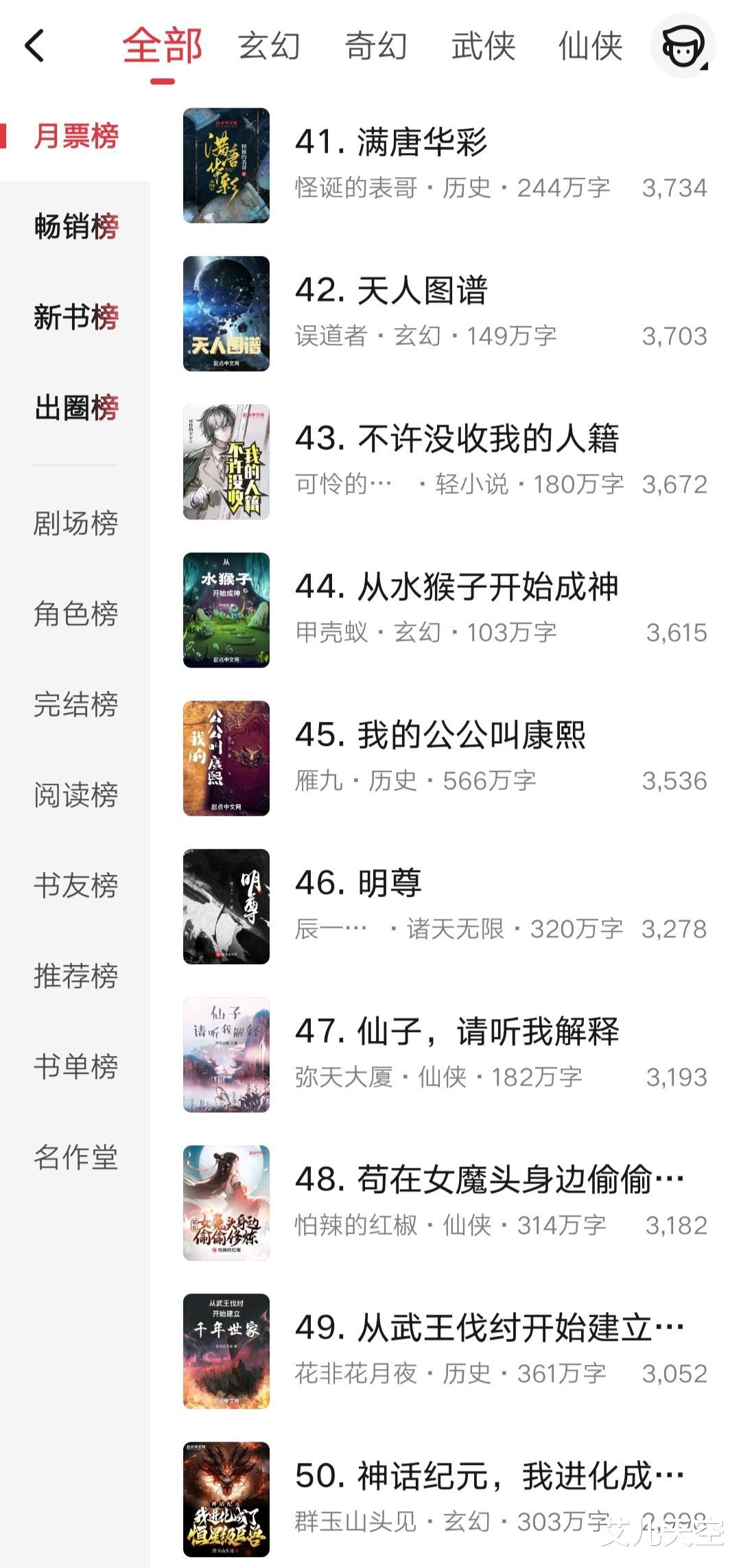741x1568 pixels.
Task: Select the 仙侠 category tab
Action: [x=590, y=46]
